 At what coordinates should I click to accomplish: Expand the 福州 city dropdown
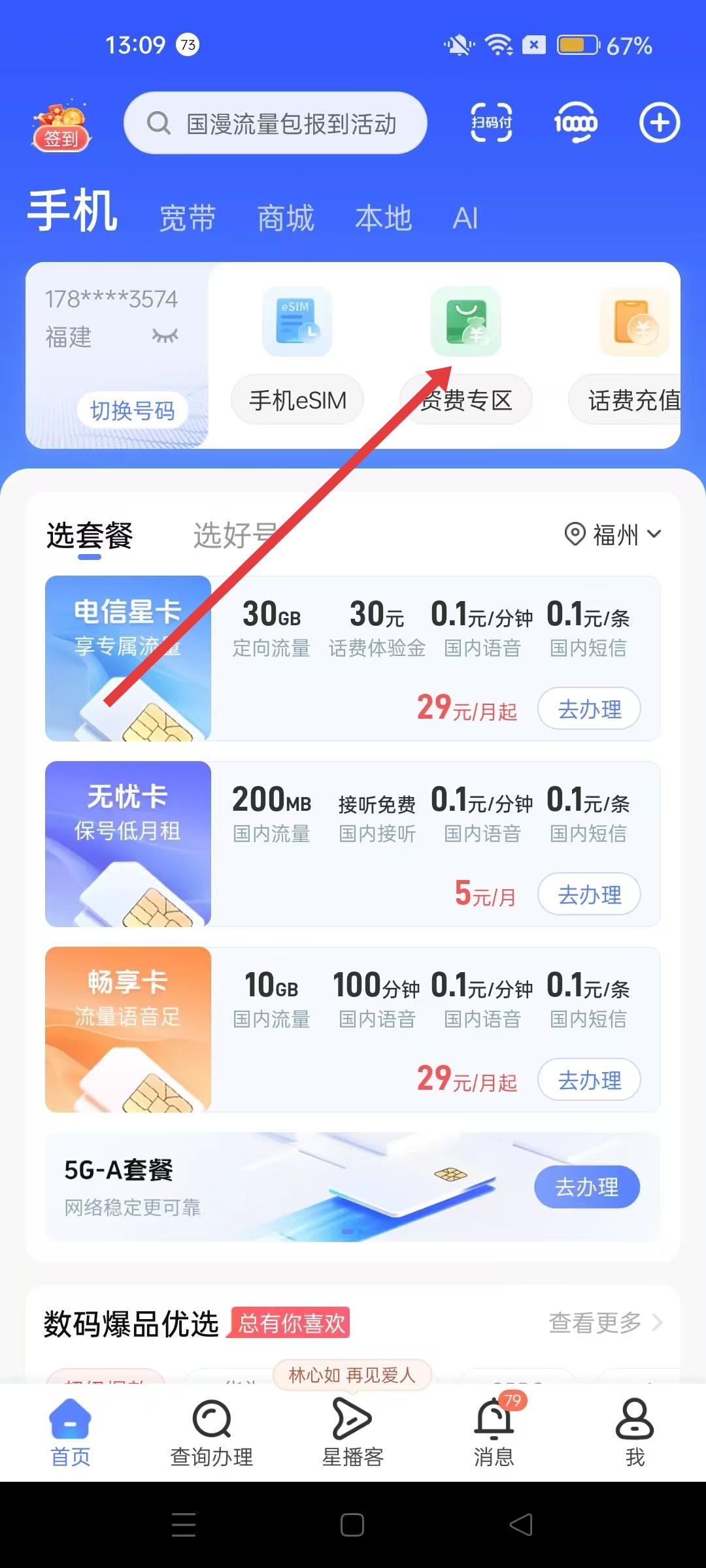pos(613,534)
